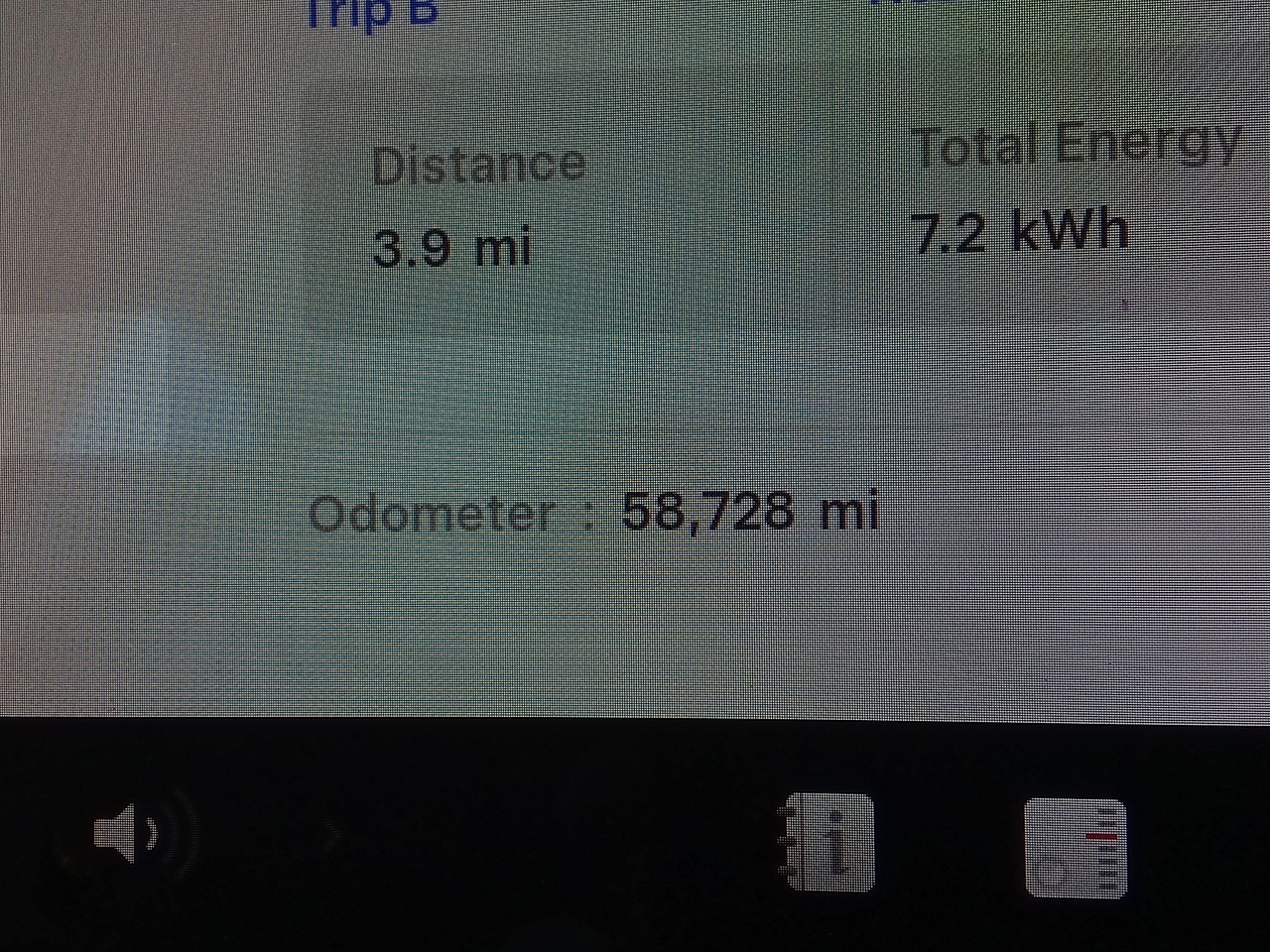Open the owner's manual info icon

[x=825, y=842]
